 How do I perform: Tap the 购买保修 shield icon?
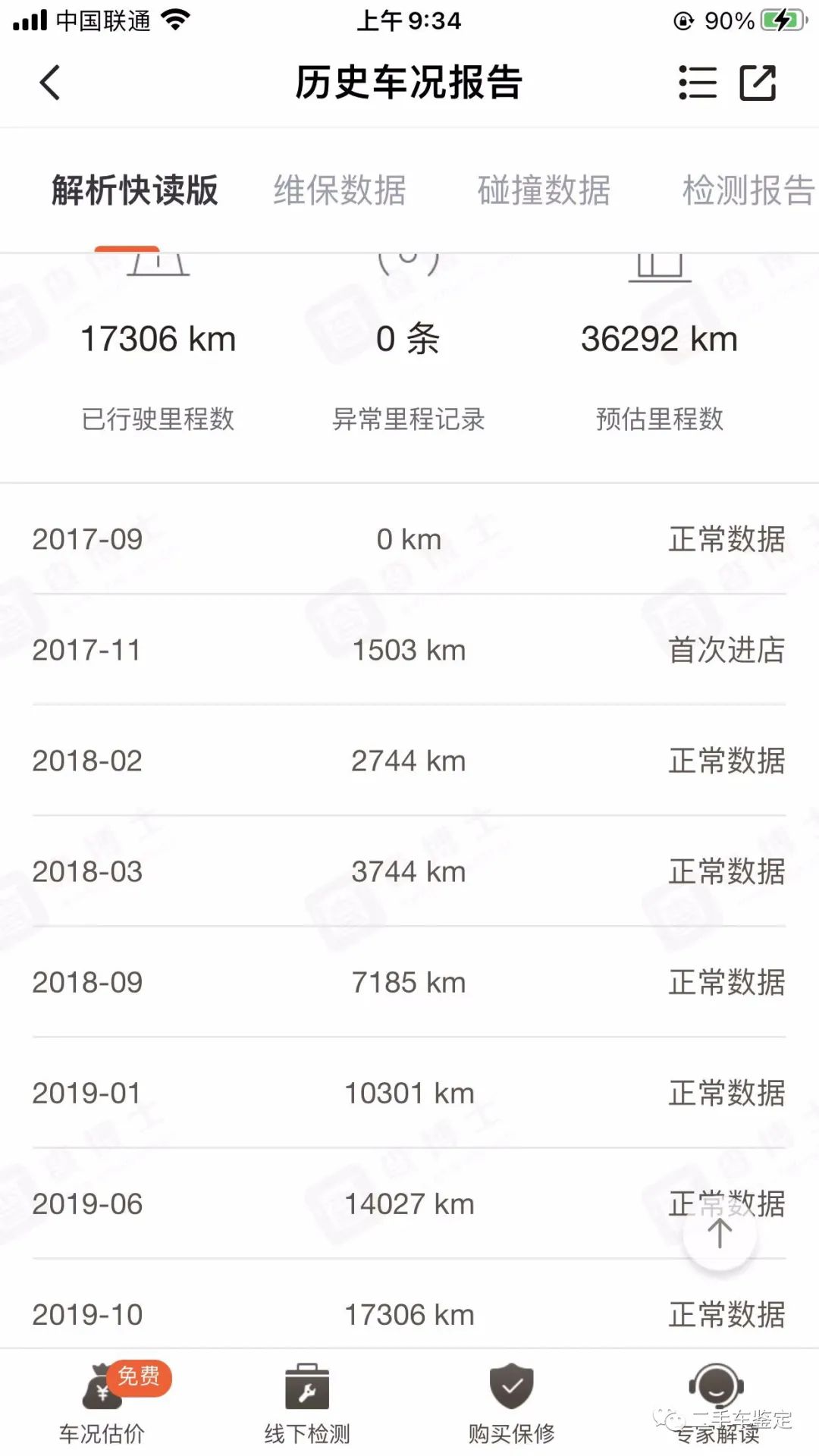tap(512, 1388)
